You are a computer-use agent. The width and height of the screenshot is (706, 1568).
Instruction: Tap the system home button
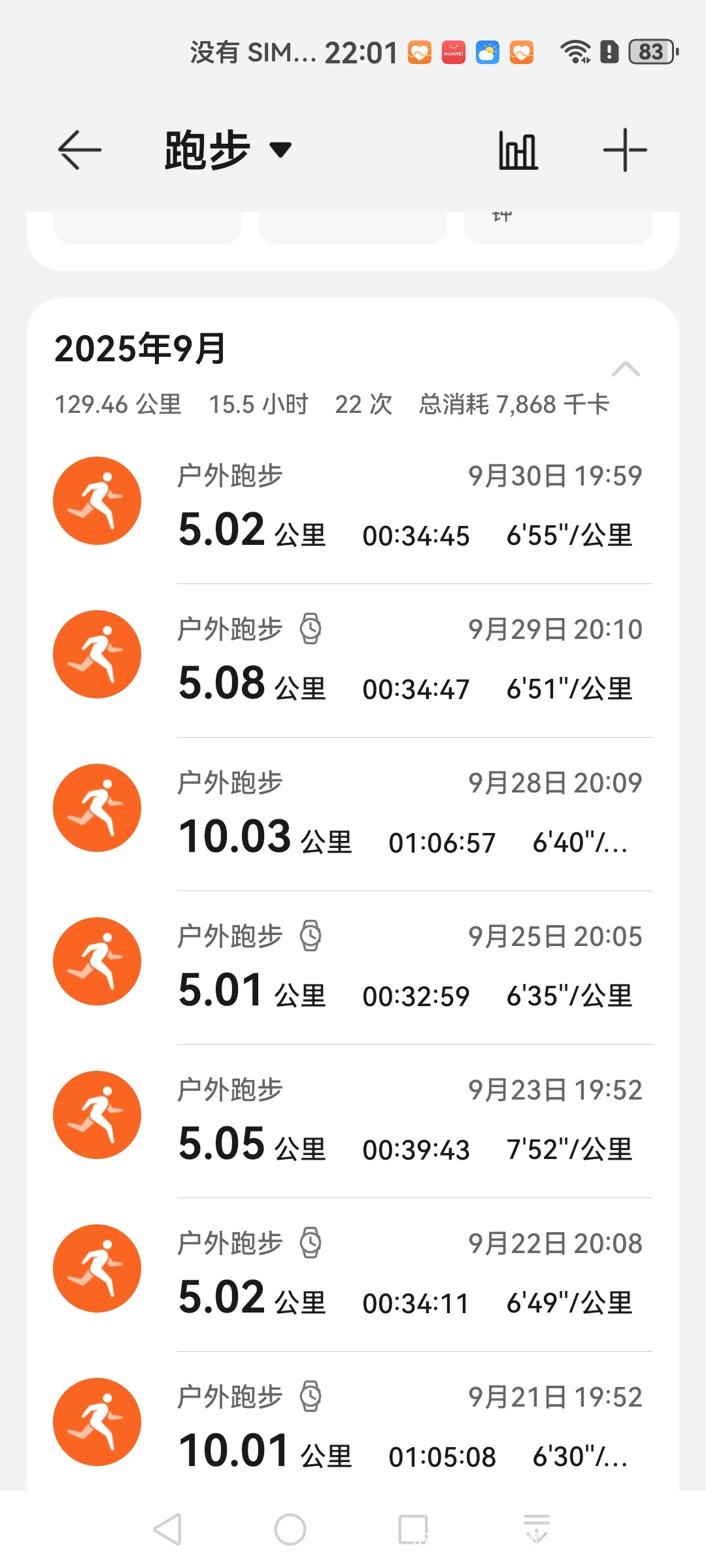pos(290,1529)
